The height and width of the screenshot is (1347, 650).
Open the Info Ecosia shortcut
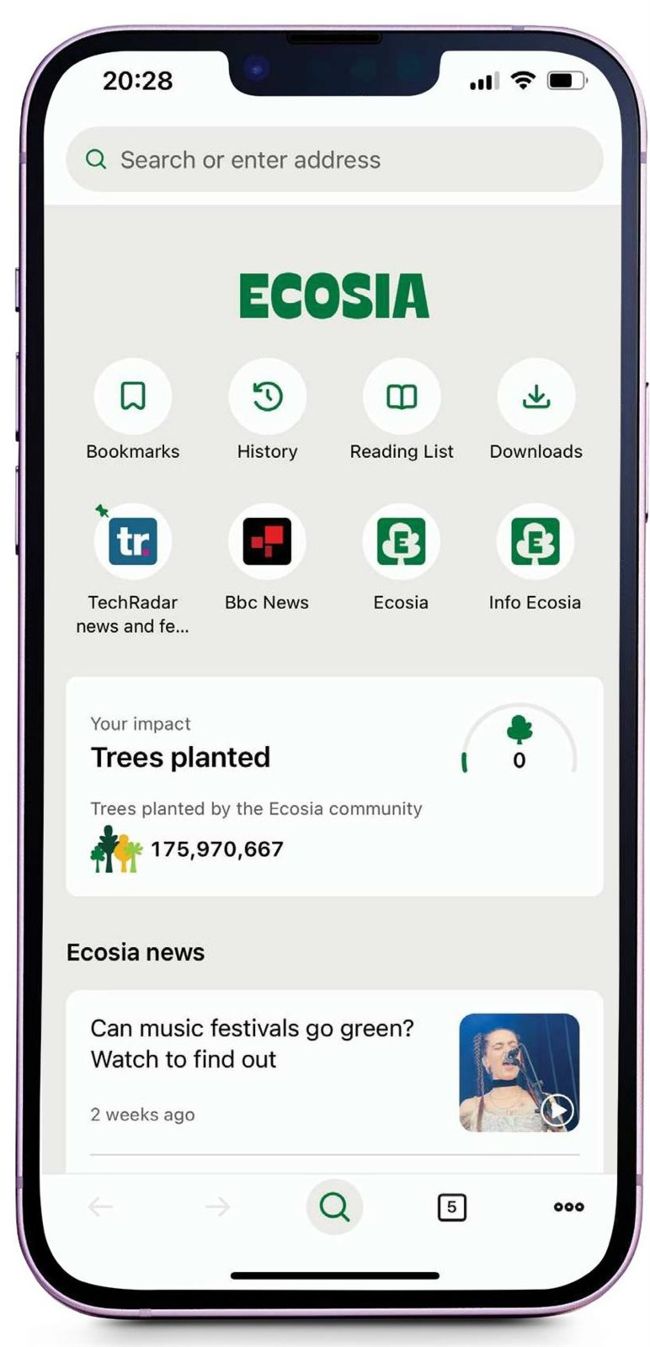(535, 542)
